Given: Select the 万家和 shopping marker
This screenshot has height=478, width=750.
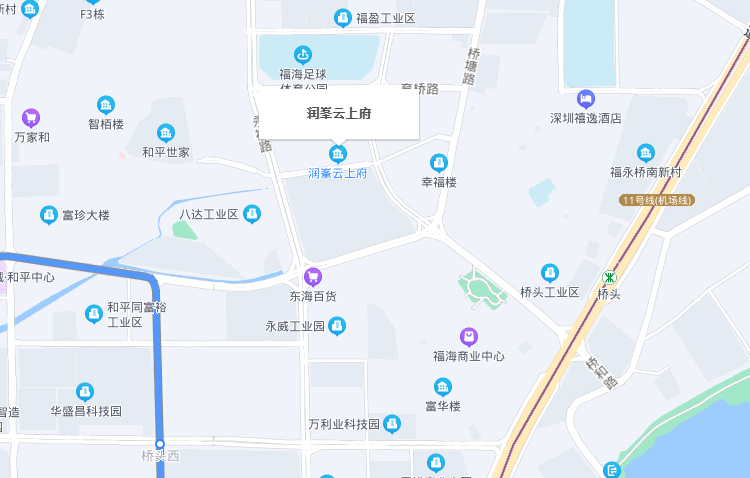Looking at the screenshot, I should 31,118.
